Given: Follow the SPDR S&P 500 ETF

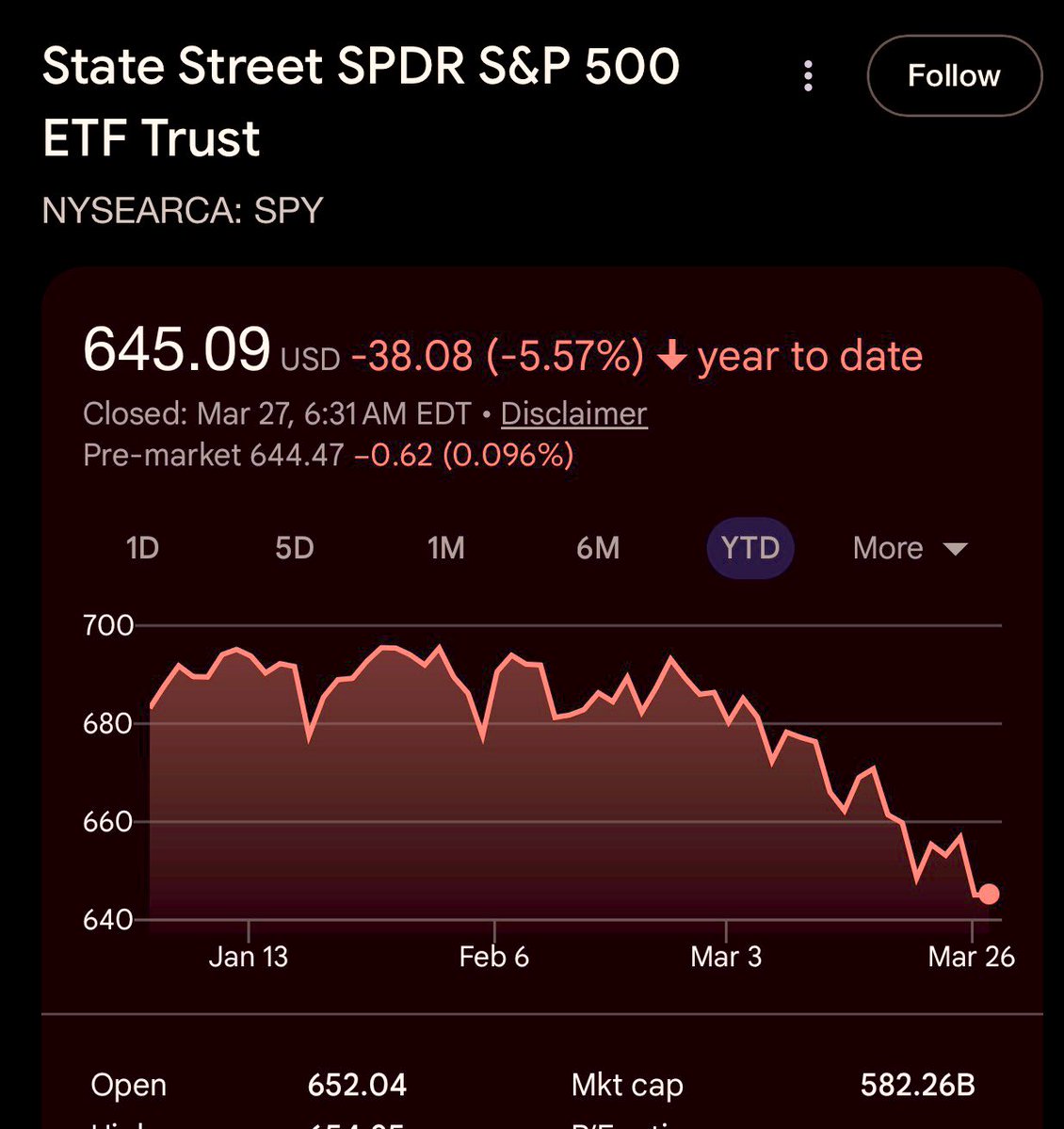Looking at the screenshot, I should click(x=953, y=76).
